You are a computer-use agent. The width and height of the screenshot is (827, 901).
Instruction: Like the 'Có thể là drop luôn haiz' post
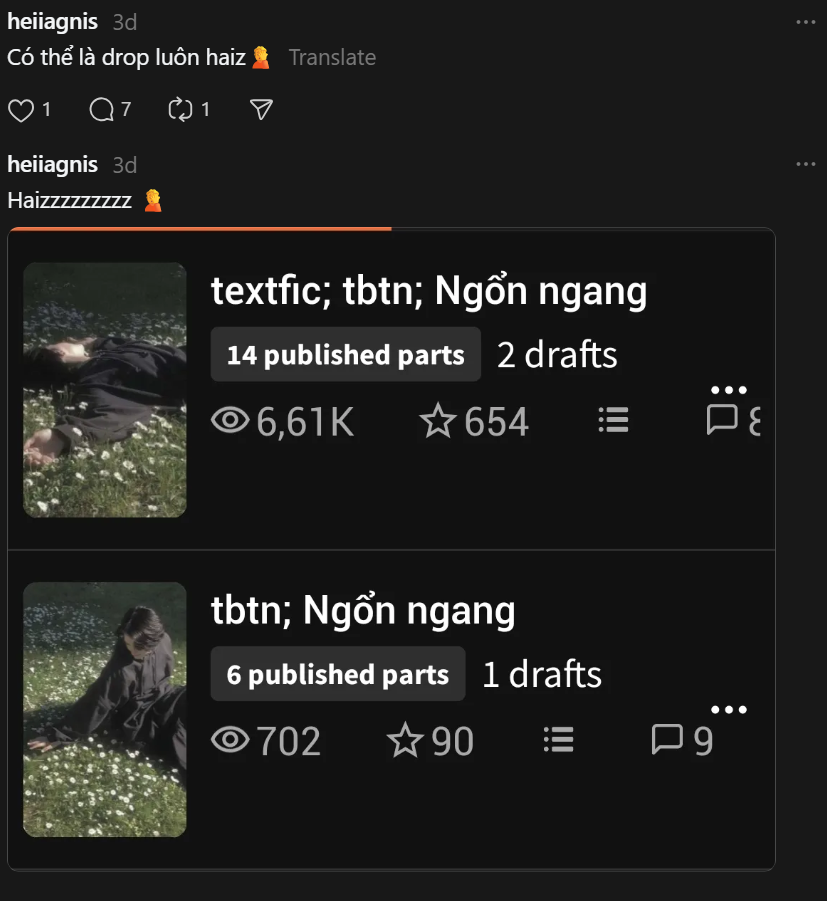[x=21, y=110]
